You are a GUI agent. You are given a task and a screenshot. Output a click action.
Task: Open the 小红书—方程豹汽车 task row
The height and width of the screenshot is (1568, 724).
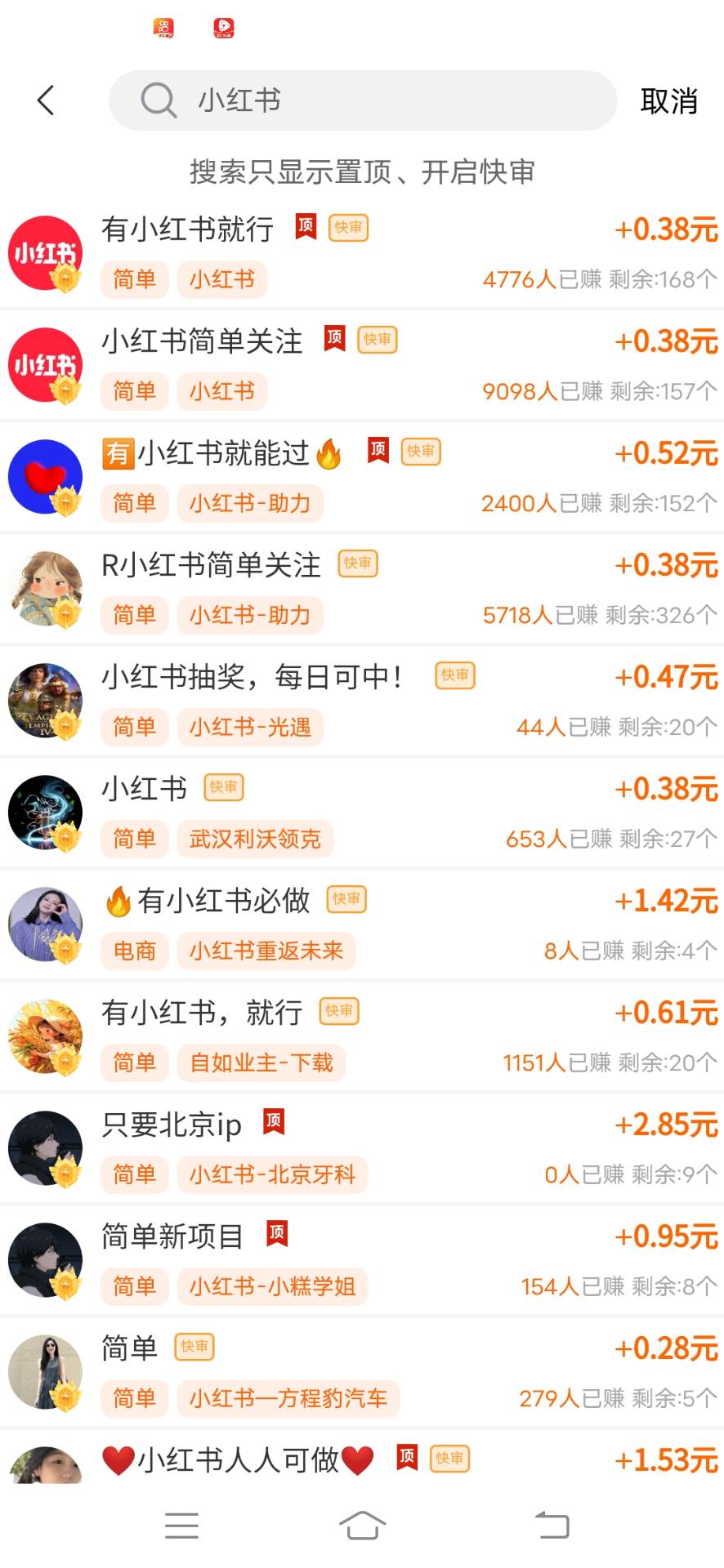tap(362, 1372)
